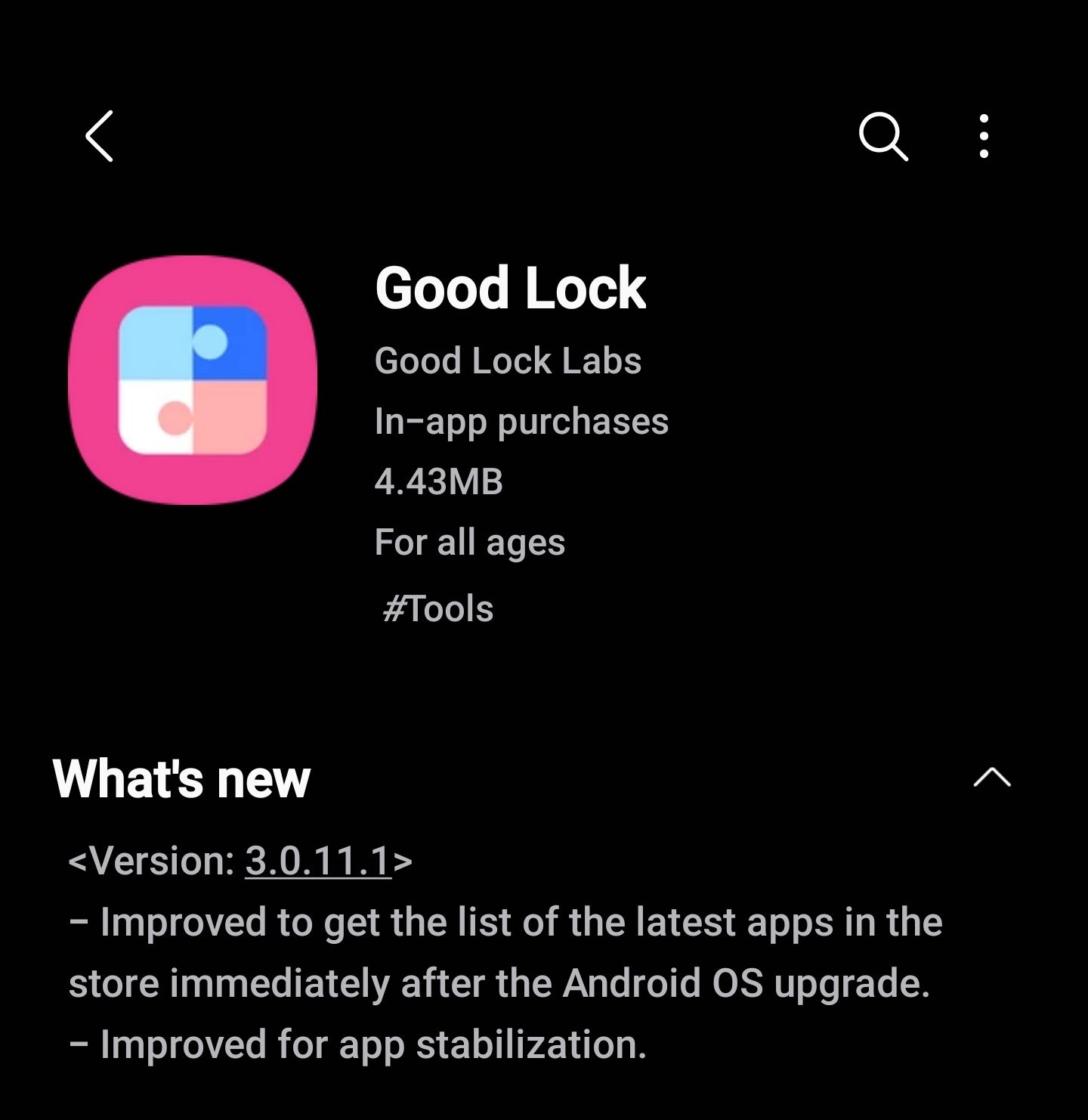View developer page Good Lock Labs
1088x1120 pixels.
tap(508, 361)
